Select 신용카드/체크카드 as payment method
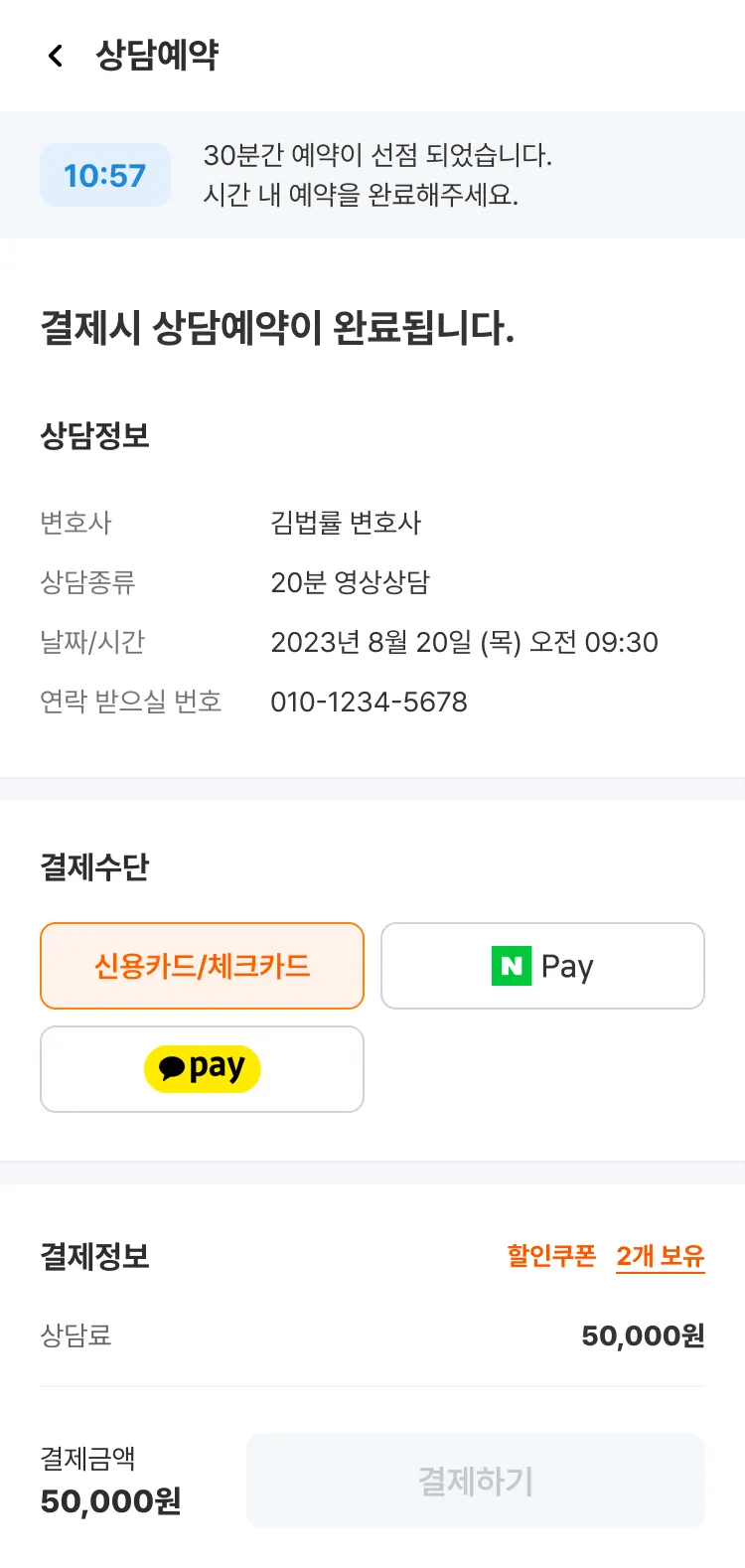The width and height of the screenshot is (745, 1568). [202, 966]
